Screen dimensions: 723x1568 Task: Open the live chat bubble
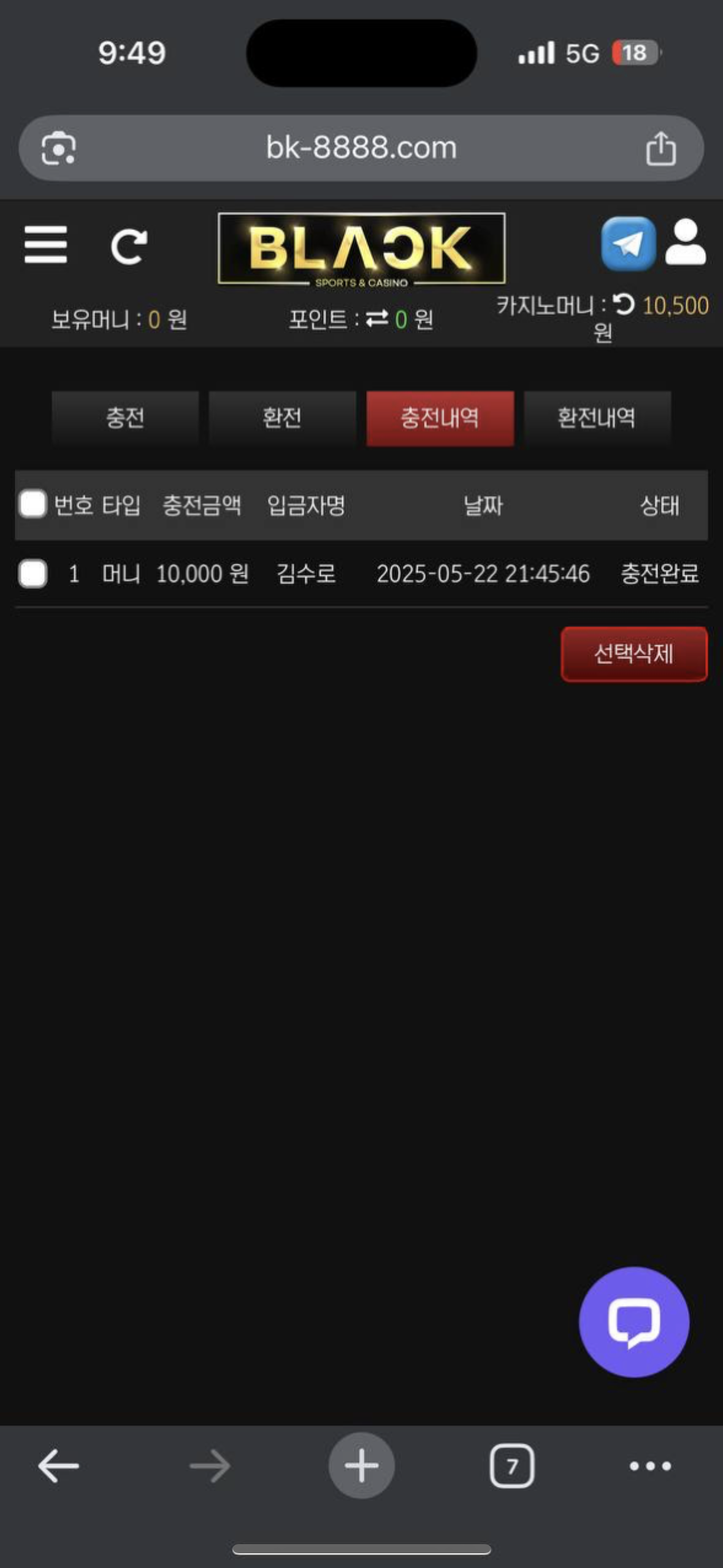(x=633, y=1322)
